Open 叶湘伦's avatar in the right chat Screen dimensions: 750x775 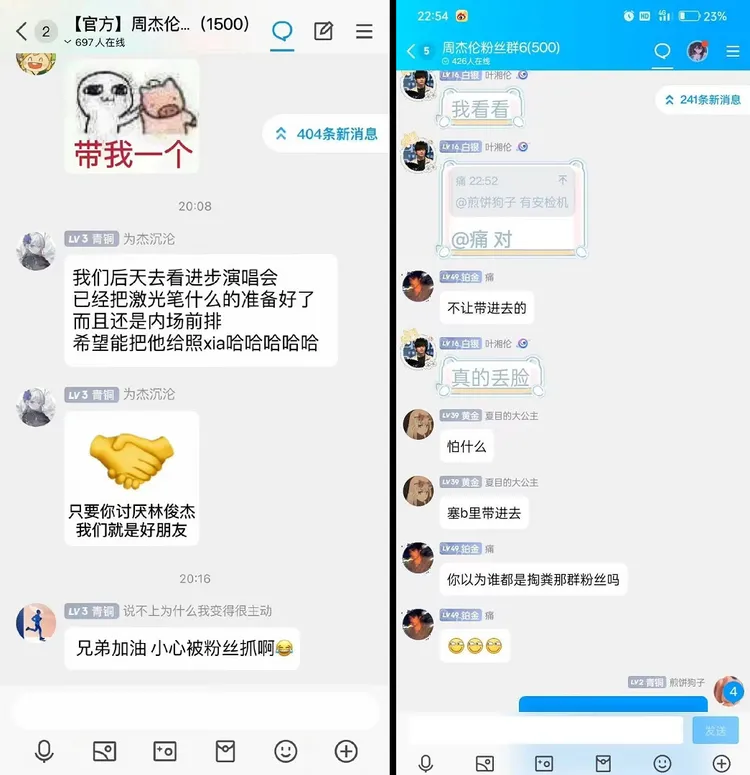point(419,87)
